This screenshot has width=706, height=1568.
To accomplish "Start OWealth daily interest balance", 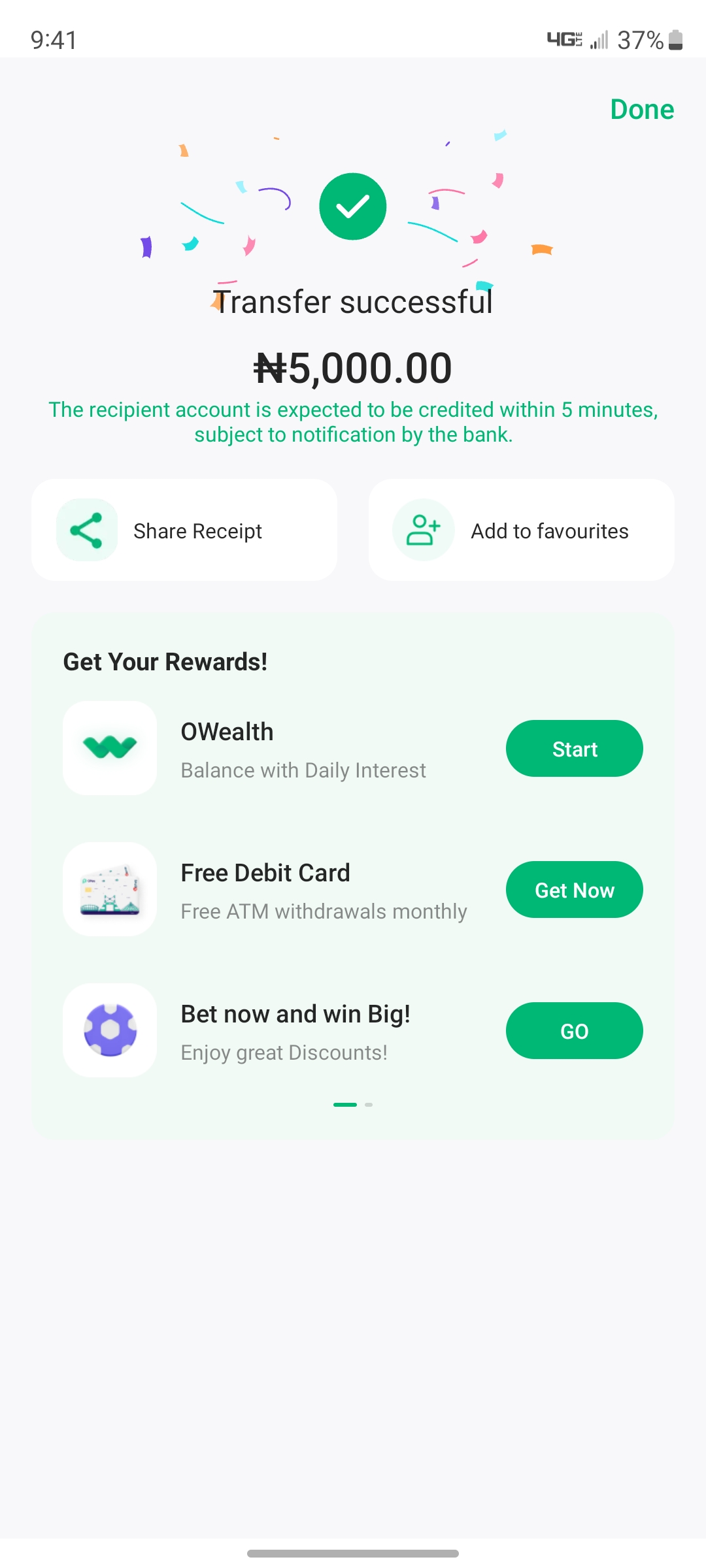I will coord(574,749).
